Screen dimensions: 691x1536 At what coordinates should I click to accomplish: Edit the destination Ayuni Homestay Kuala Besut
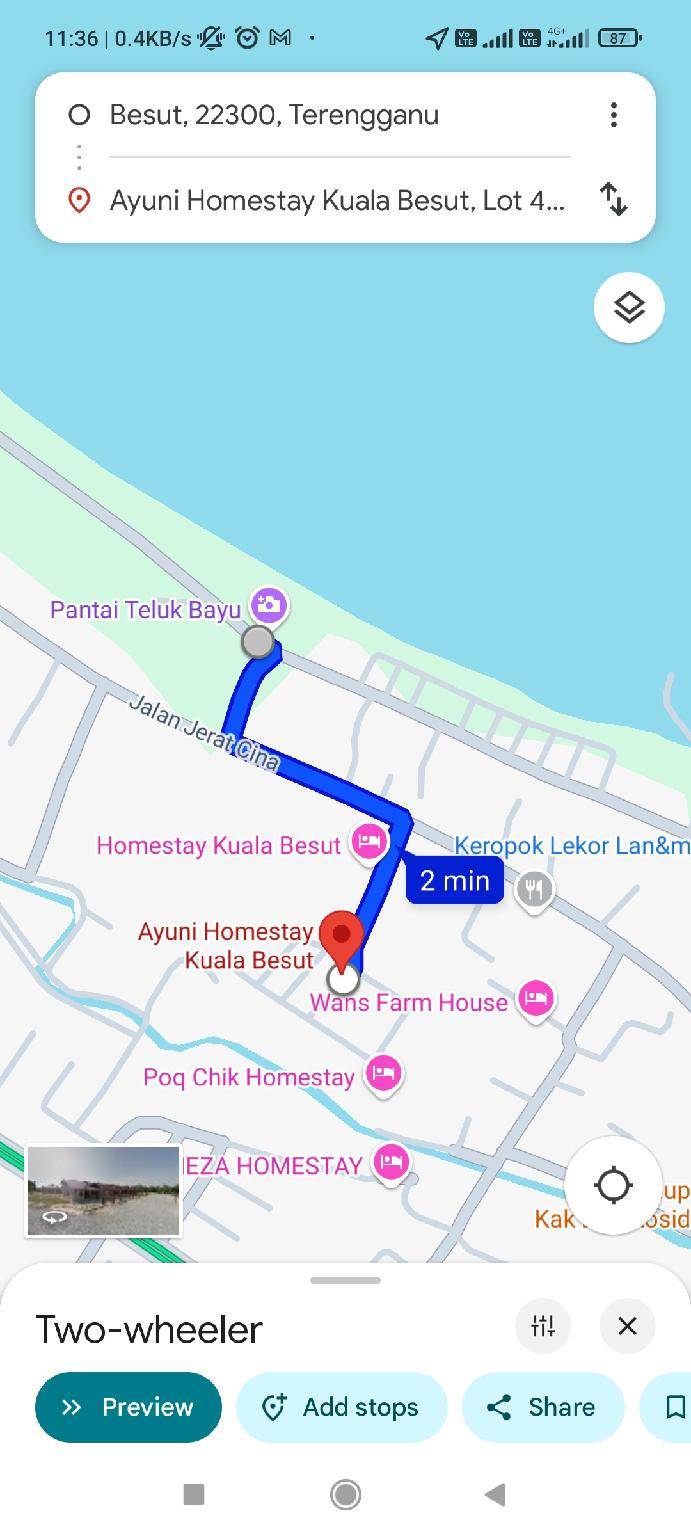[x=338, y=200]
